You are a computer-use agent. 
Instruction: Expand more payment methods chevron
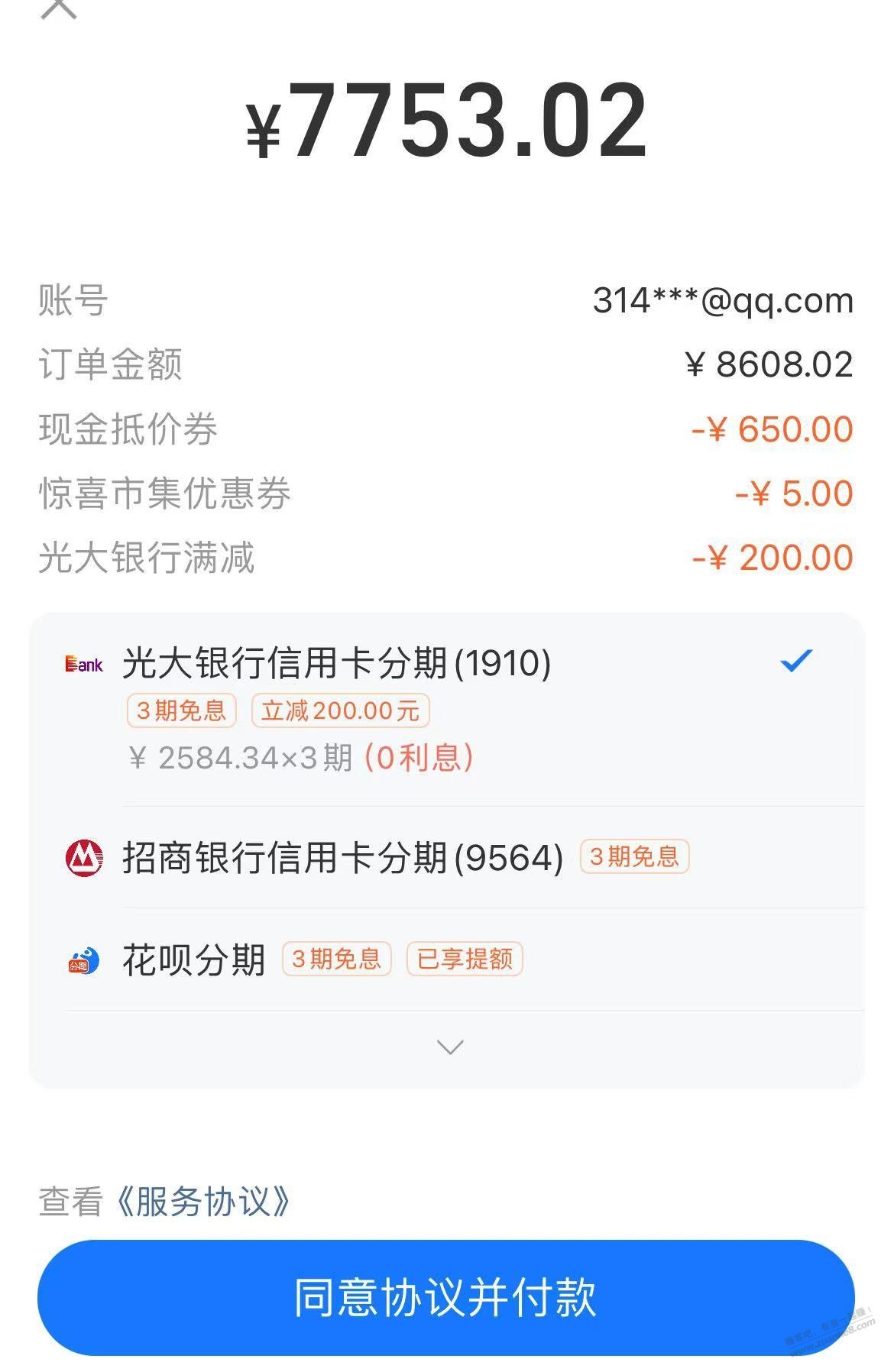pos(449,1047)
